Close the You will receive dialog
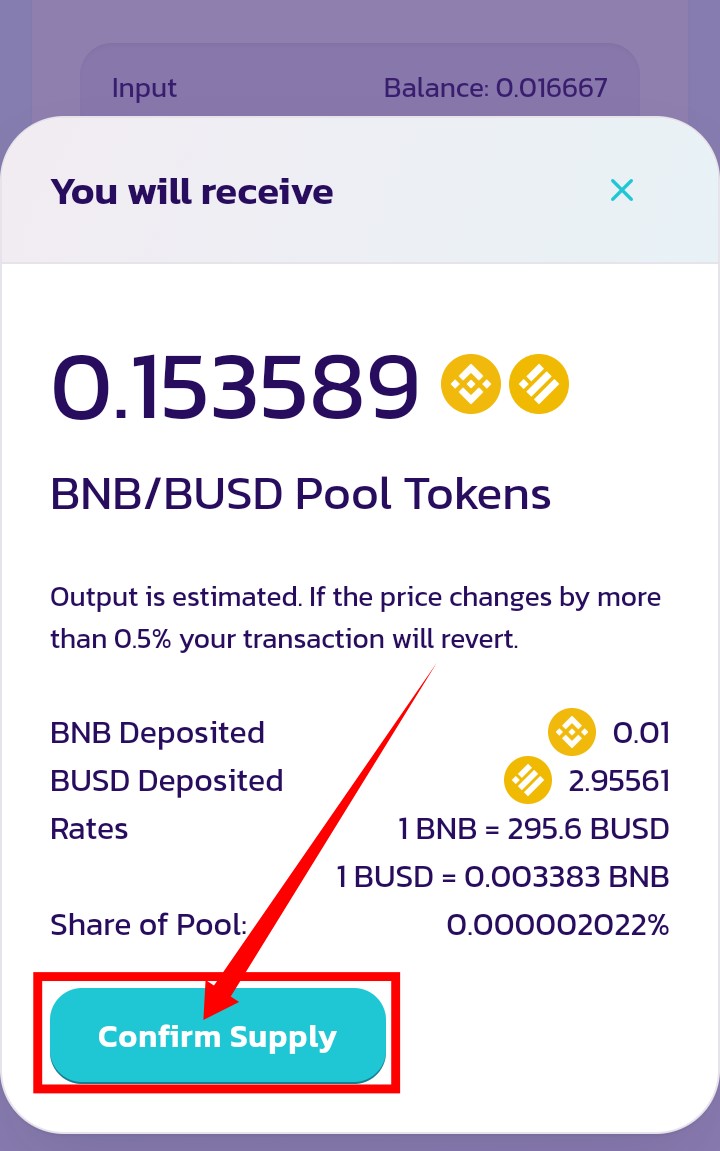Screen dimensions: 720x1151 [622, 190]
